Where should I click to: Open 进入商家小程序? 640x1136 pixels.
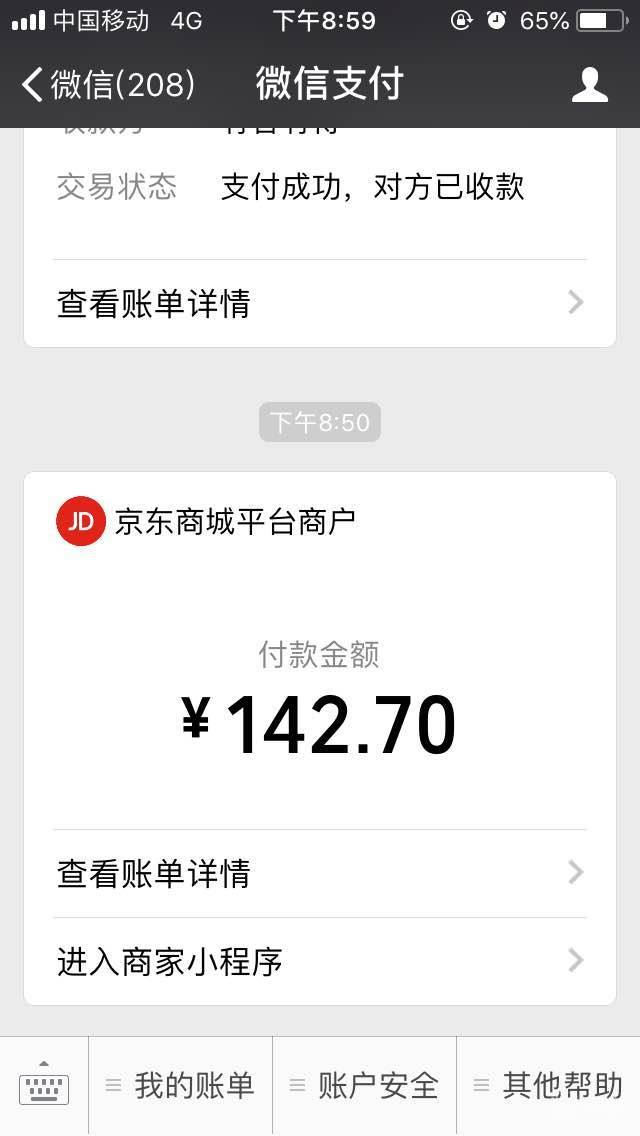pos(320,961)
